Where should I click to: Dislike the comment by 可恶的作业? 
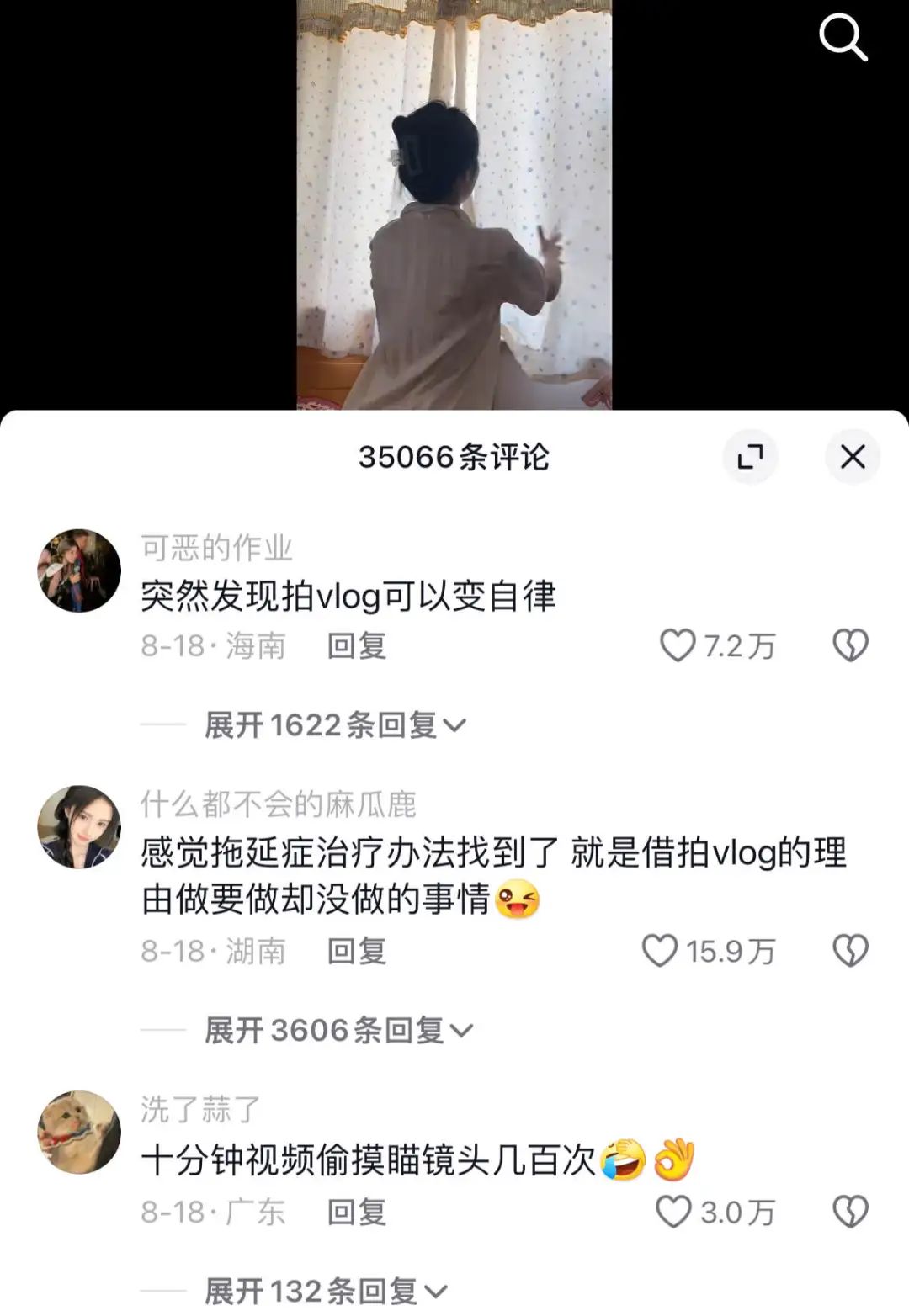pyautogui.click(x=850, y=646)
